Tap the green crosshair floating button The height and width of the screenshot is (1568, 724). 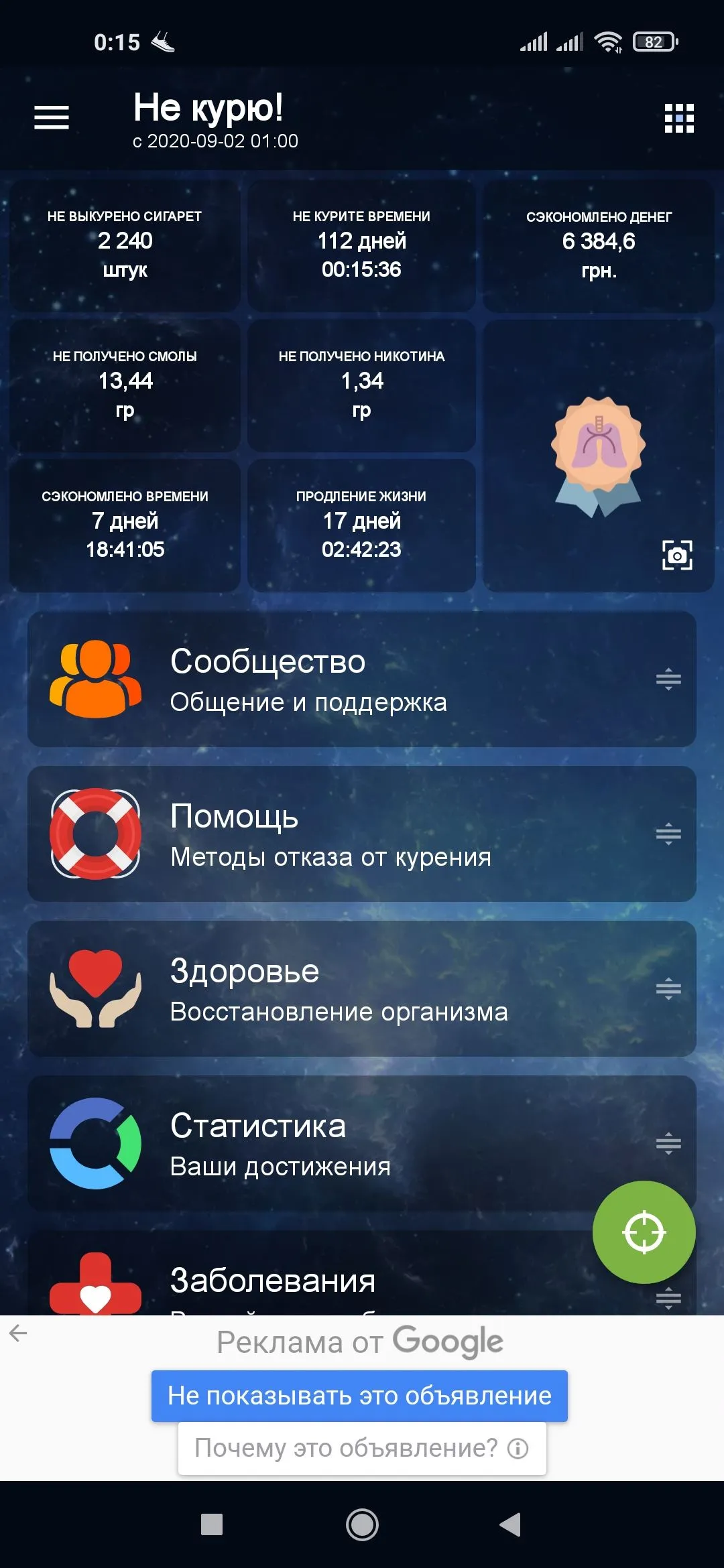[644, 1232]
